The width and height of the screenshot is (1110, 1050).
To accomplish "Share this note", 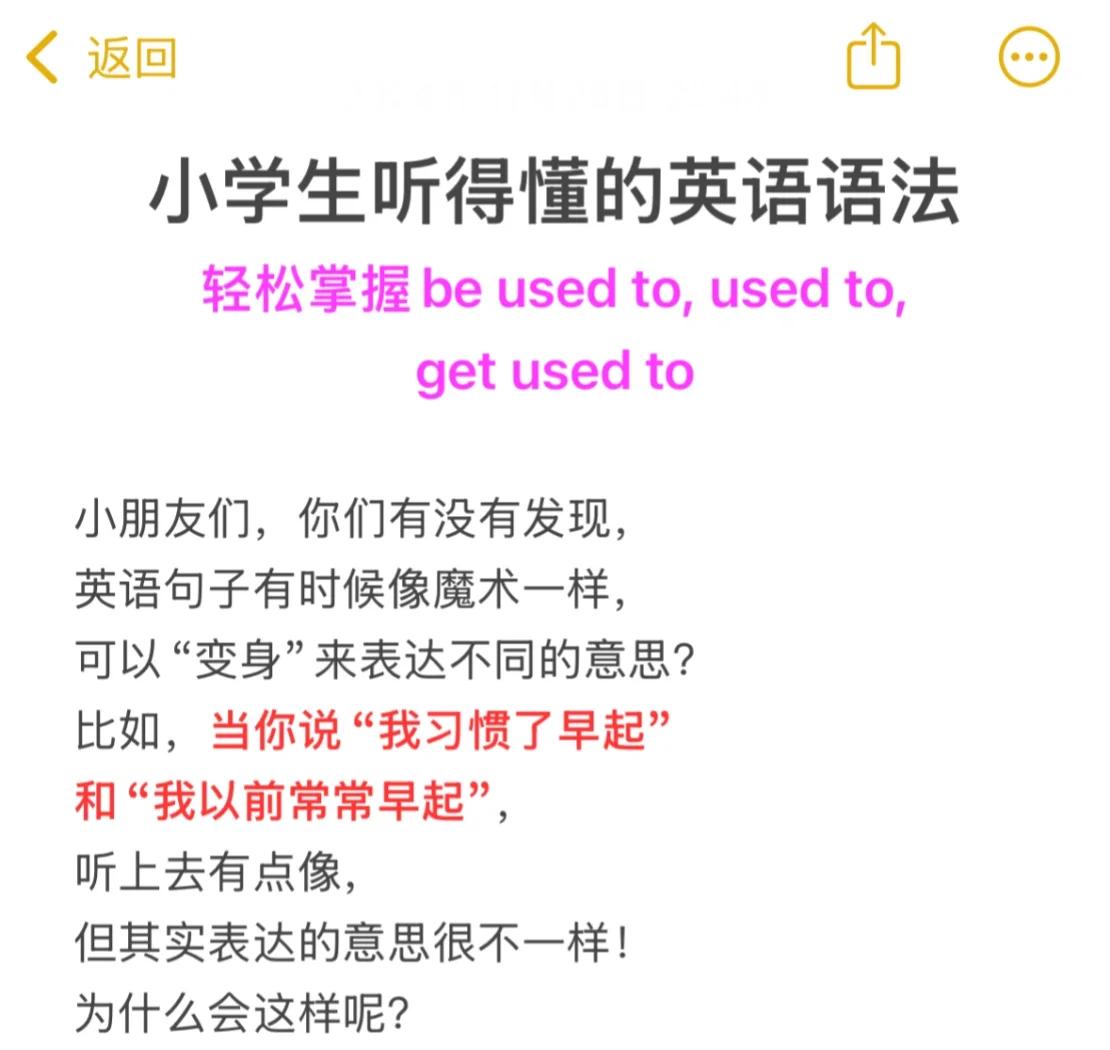I will point(874,56).
